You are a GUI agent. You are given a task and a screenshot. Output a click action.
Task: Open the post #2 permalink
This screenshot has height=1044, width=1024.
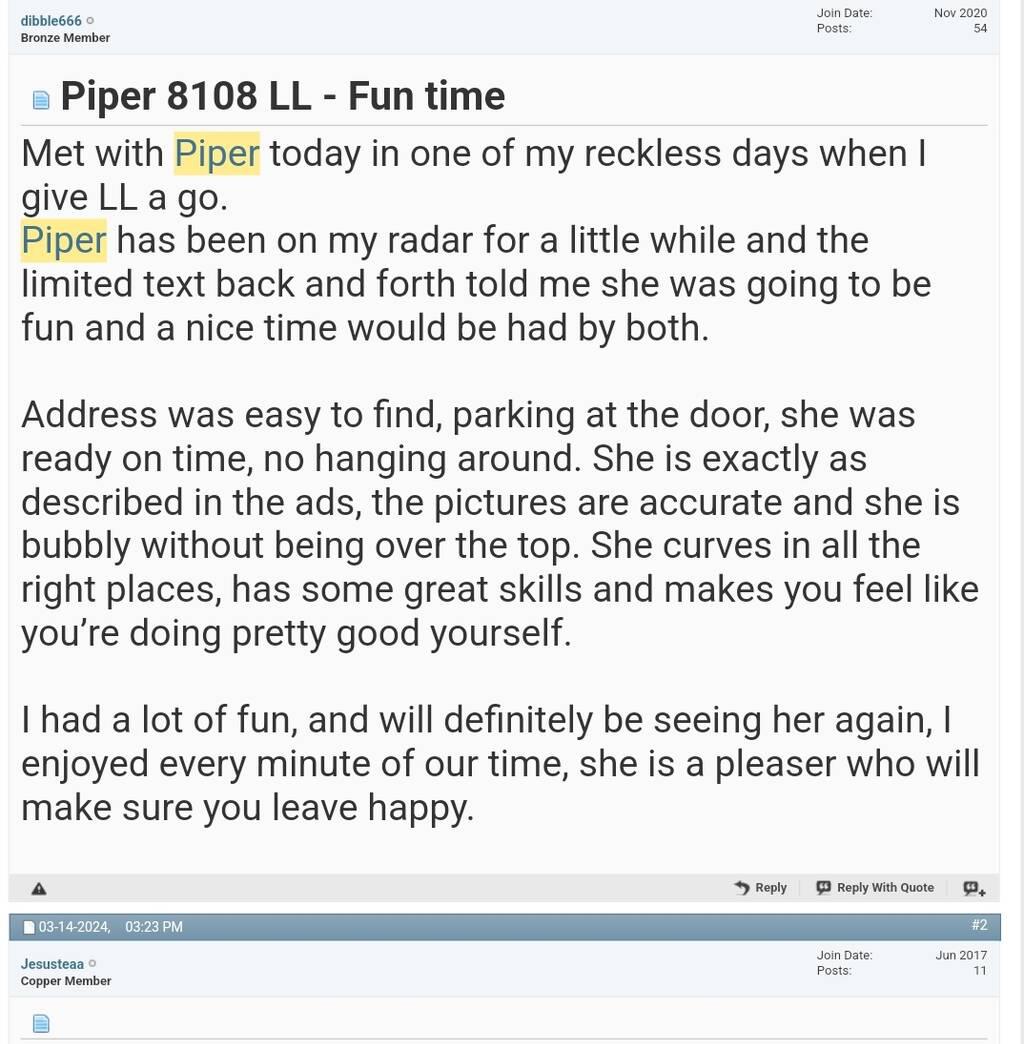pos(979,925)
